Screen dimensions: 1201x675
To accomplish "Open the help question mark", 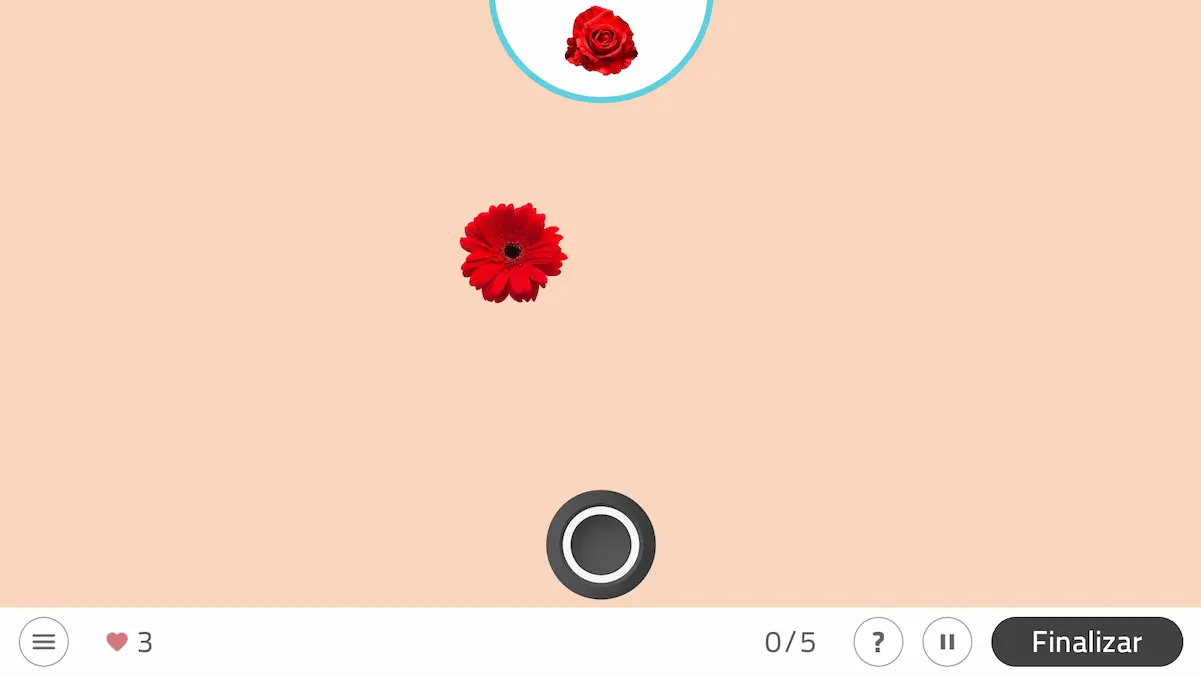I will point(878,642).
